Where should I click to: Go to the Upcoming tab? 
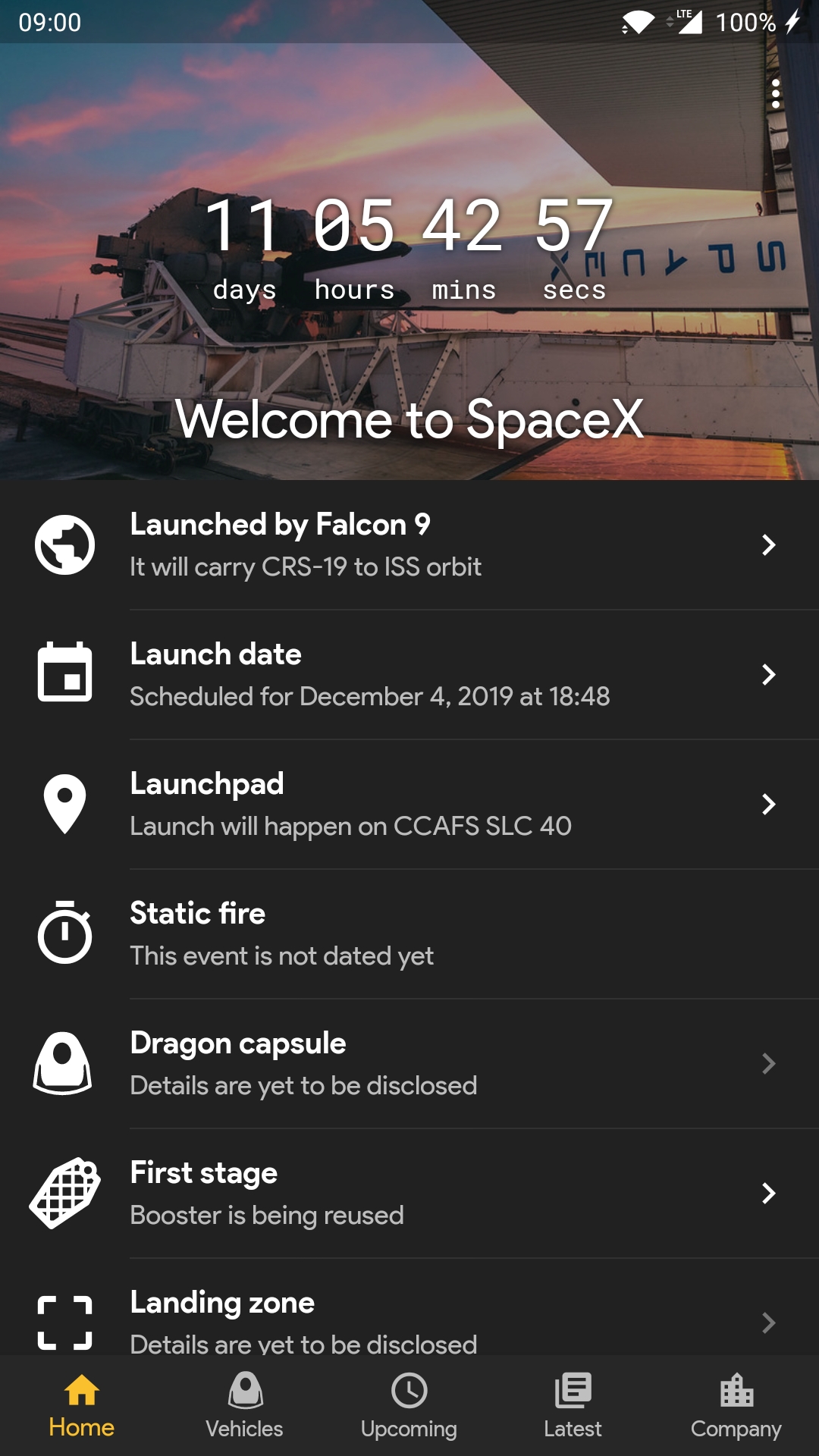(409, 1406)
